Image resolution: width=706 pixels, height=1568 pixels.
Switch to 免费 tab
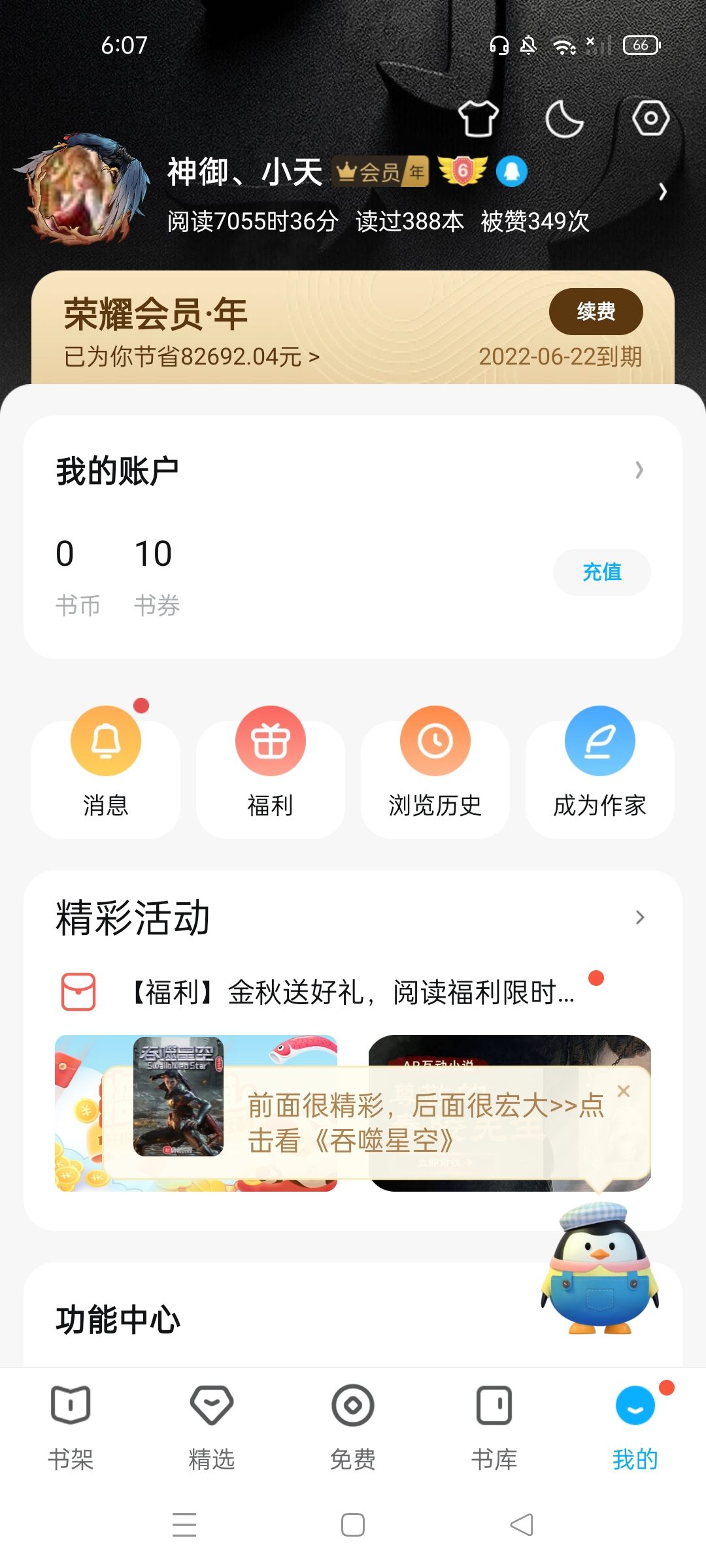pos(353,1427)
